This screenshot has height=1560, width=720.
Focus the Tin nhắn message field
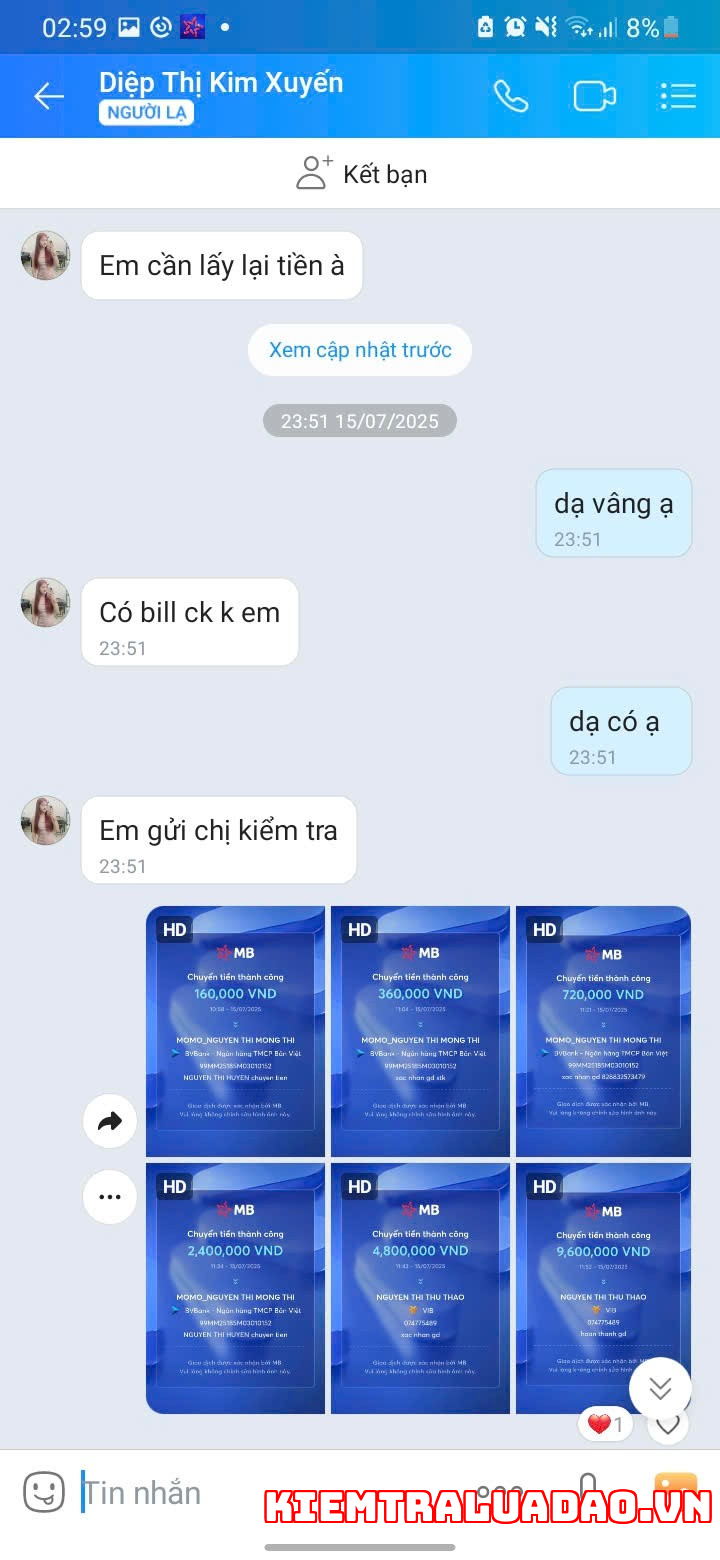(x=270, y=1492)
